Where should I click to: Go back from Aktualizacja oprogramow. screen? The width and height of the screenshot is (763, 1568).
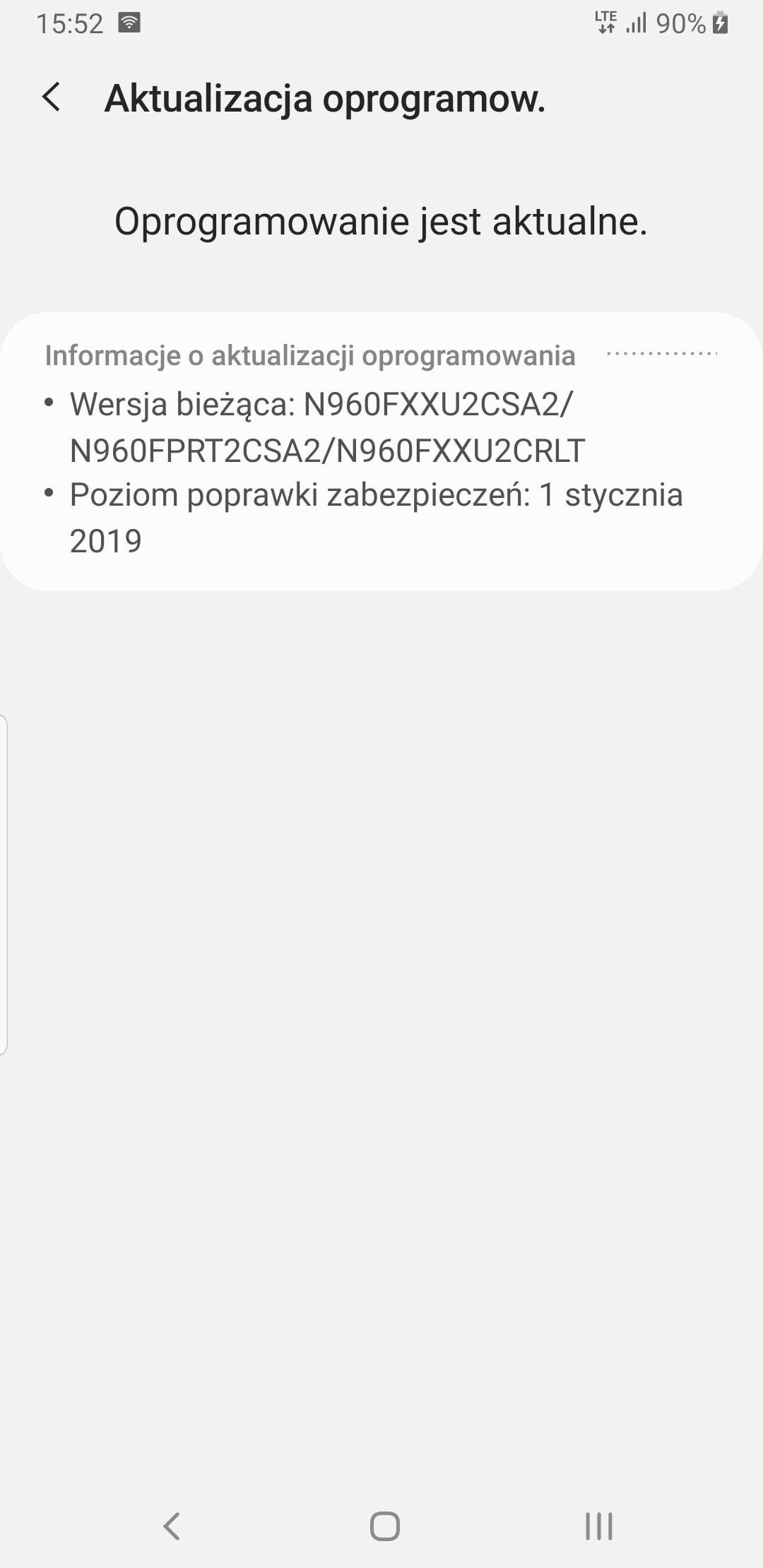pyautogui.click(x=51, y=97)
